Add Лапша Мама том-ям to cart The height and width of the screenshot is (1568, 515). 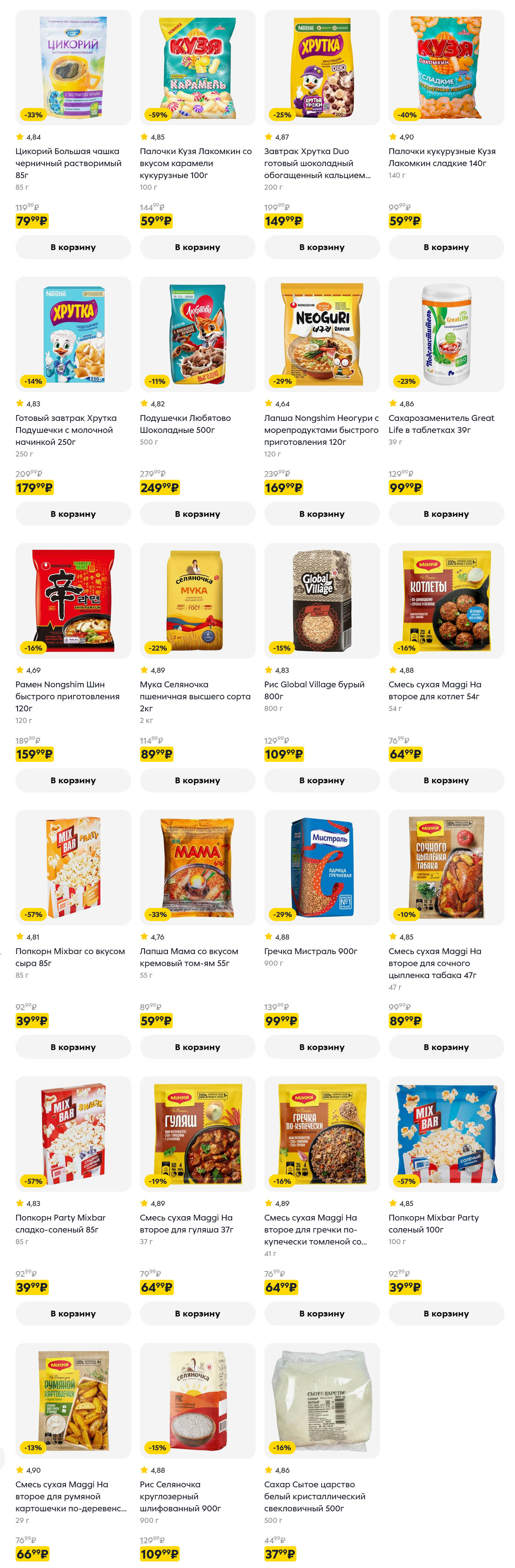pyautogui.click(x=197, y=1047)
